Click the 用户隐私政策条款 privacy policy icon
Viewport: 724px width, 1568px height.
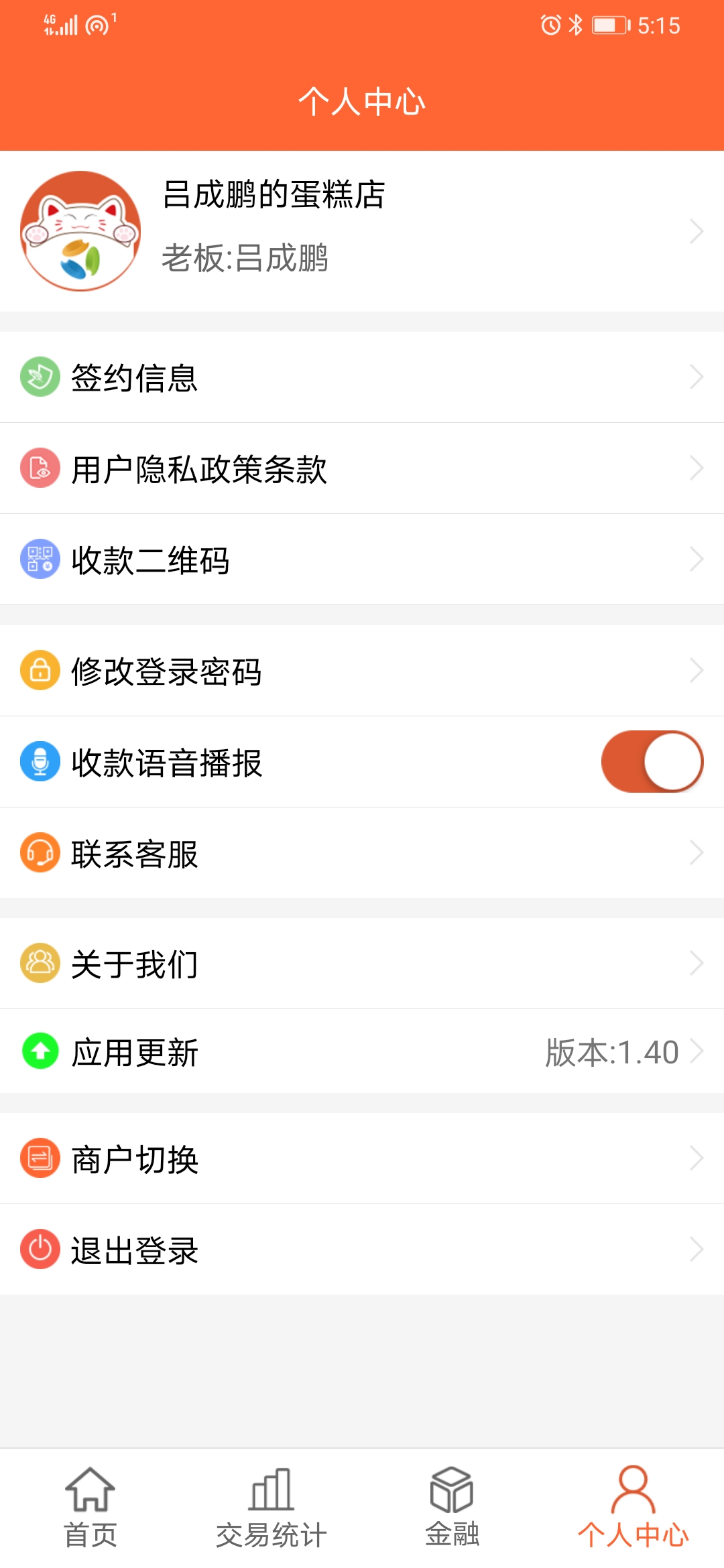coord(40,469)
